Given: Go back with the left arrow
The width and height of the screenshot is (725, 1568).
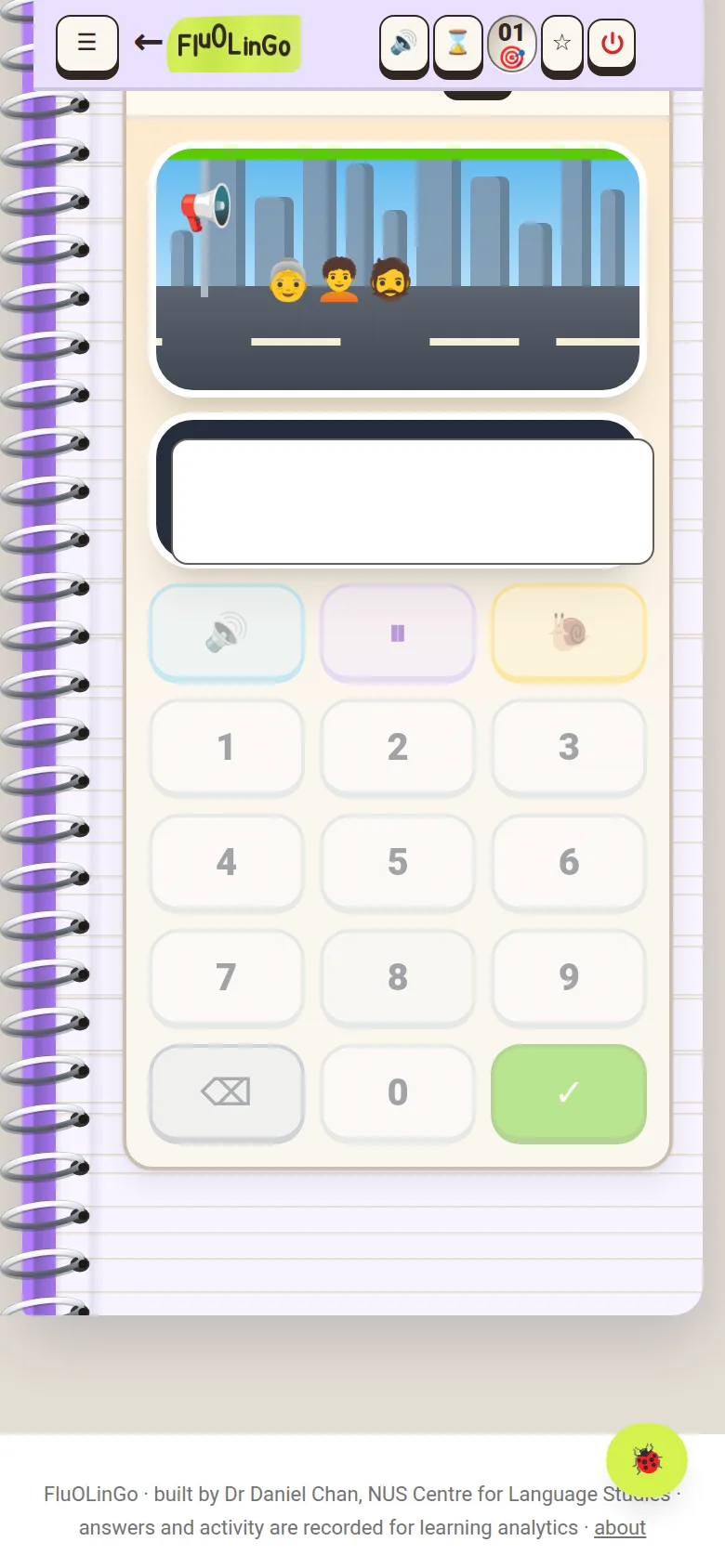Looking at the screenshot, I should (148, 42).
